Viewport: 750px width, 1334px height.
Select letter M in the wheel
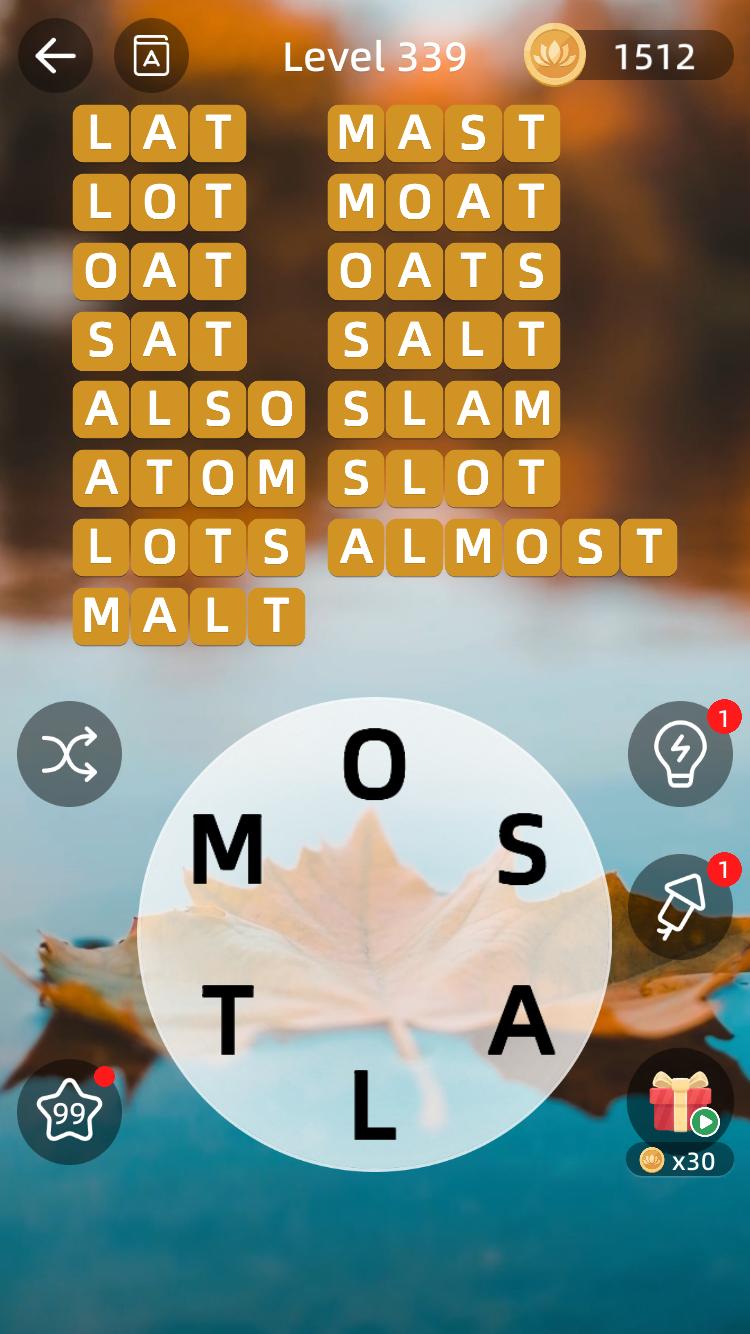227,850
